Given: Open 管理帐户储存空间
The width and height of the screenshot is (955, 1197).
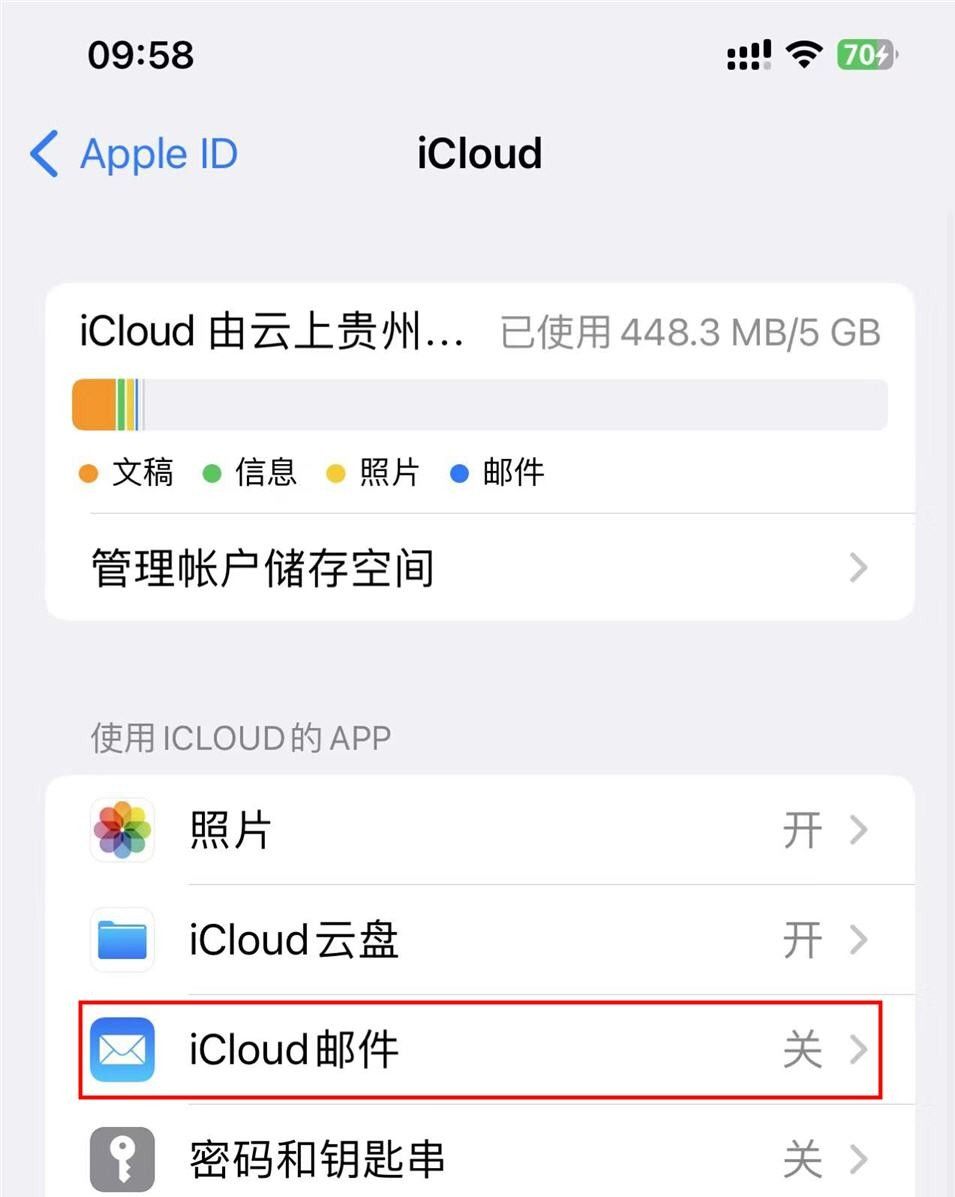Looking at the screenshot, I should pos(262,567).
